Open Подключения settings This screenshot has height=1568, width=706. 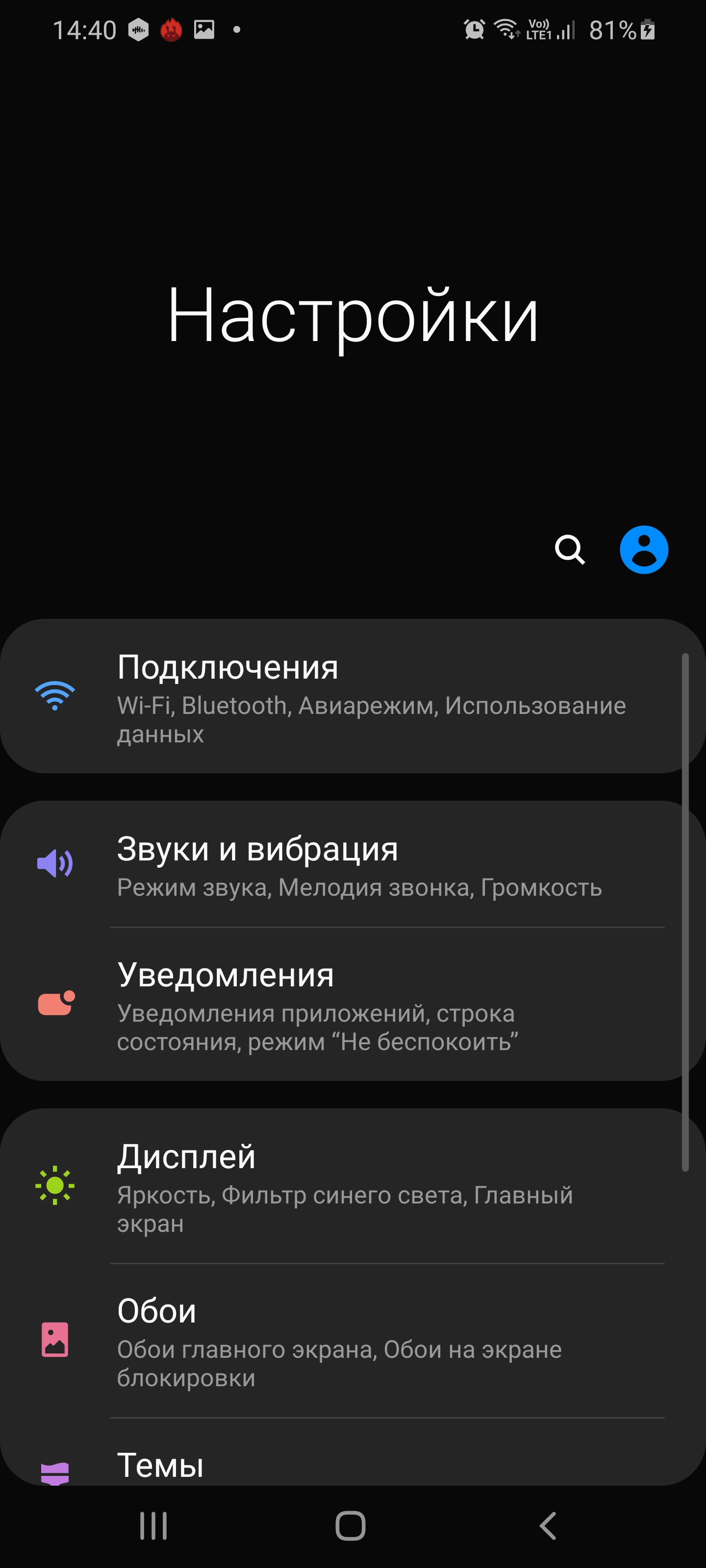coord(353,696)
